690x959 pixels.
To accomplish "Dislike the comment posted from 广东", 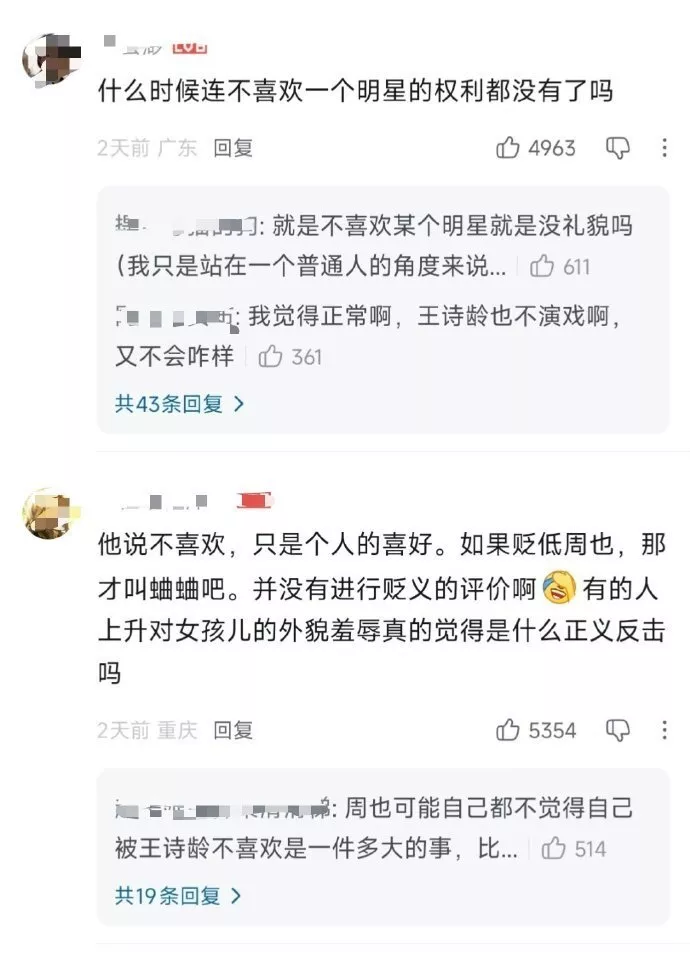I will [x=618, y=148].
